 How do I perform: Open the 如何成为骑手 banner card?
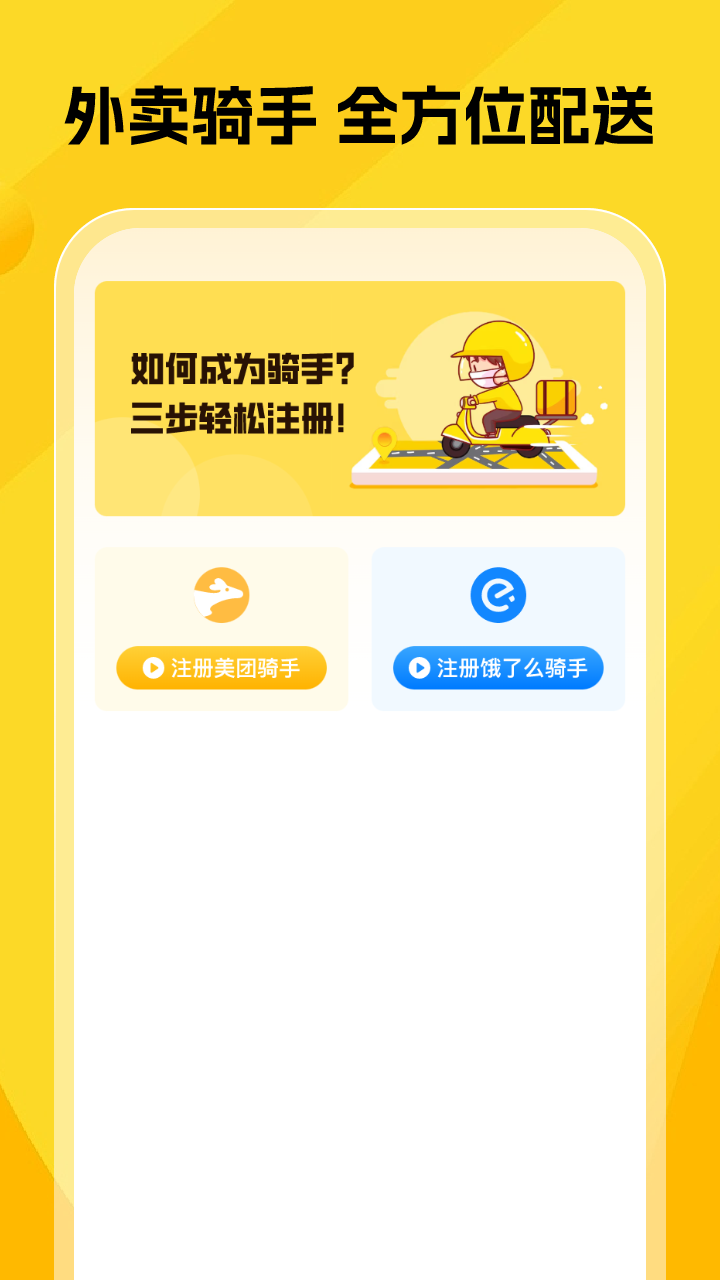(x=360, y=398)
